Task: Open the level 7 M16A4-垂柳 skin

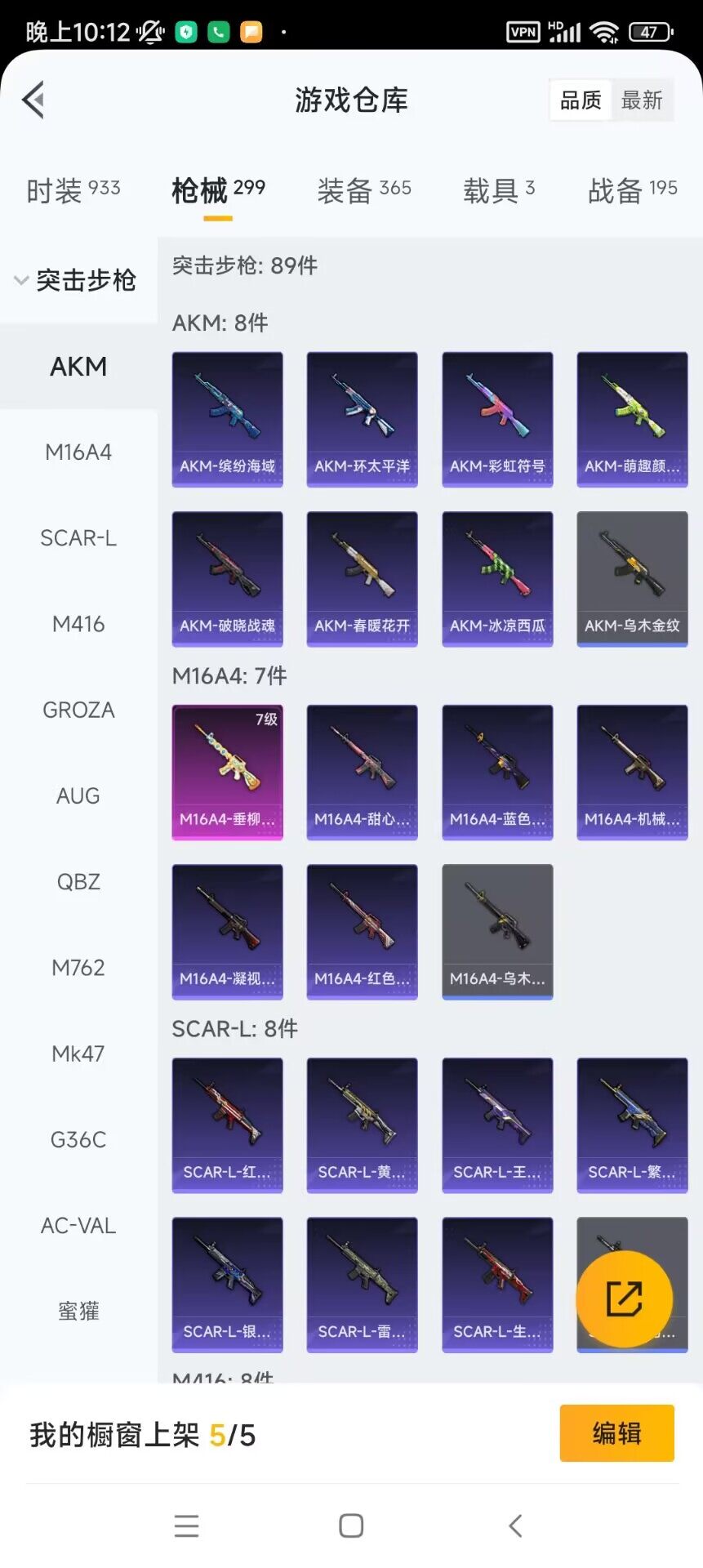Action: [x=227, y=772]
